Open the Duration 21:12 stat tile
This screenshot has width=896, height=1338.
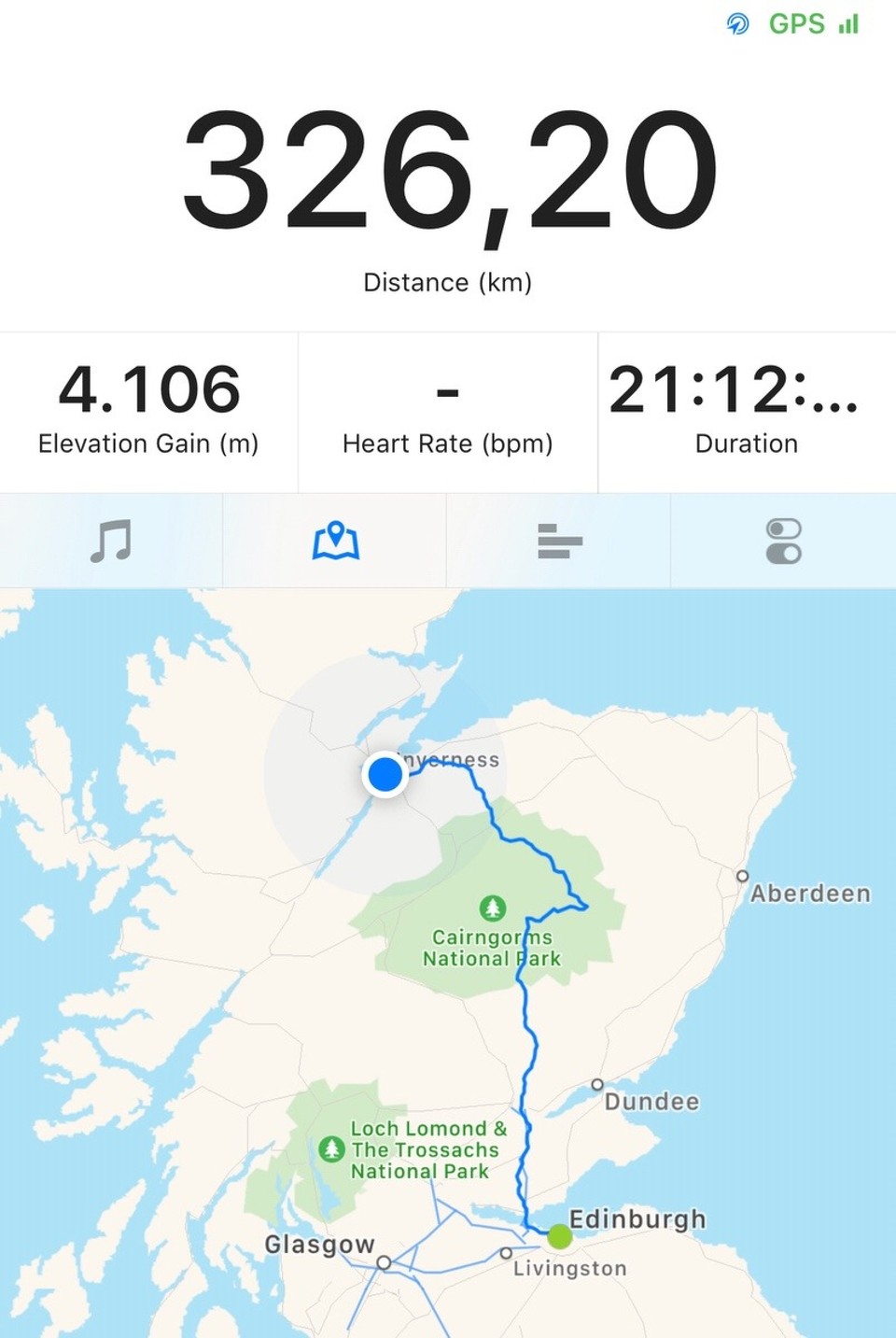coord(745,411)
